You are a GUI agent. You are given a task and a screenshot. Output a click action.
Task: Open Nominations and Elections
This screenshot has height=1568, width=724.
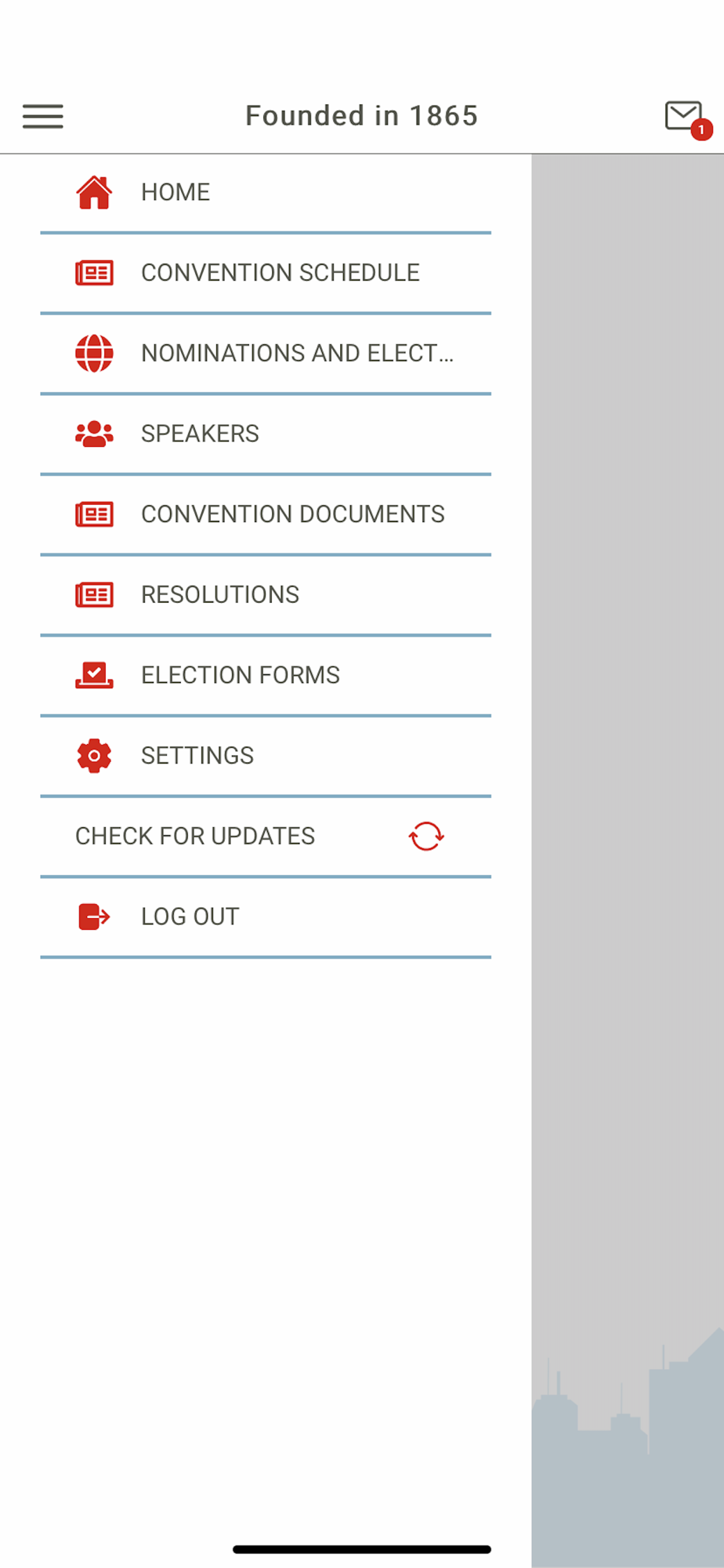click(266, 354)
